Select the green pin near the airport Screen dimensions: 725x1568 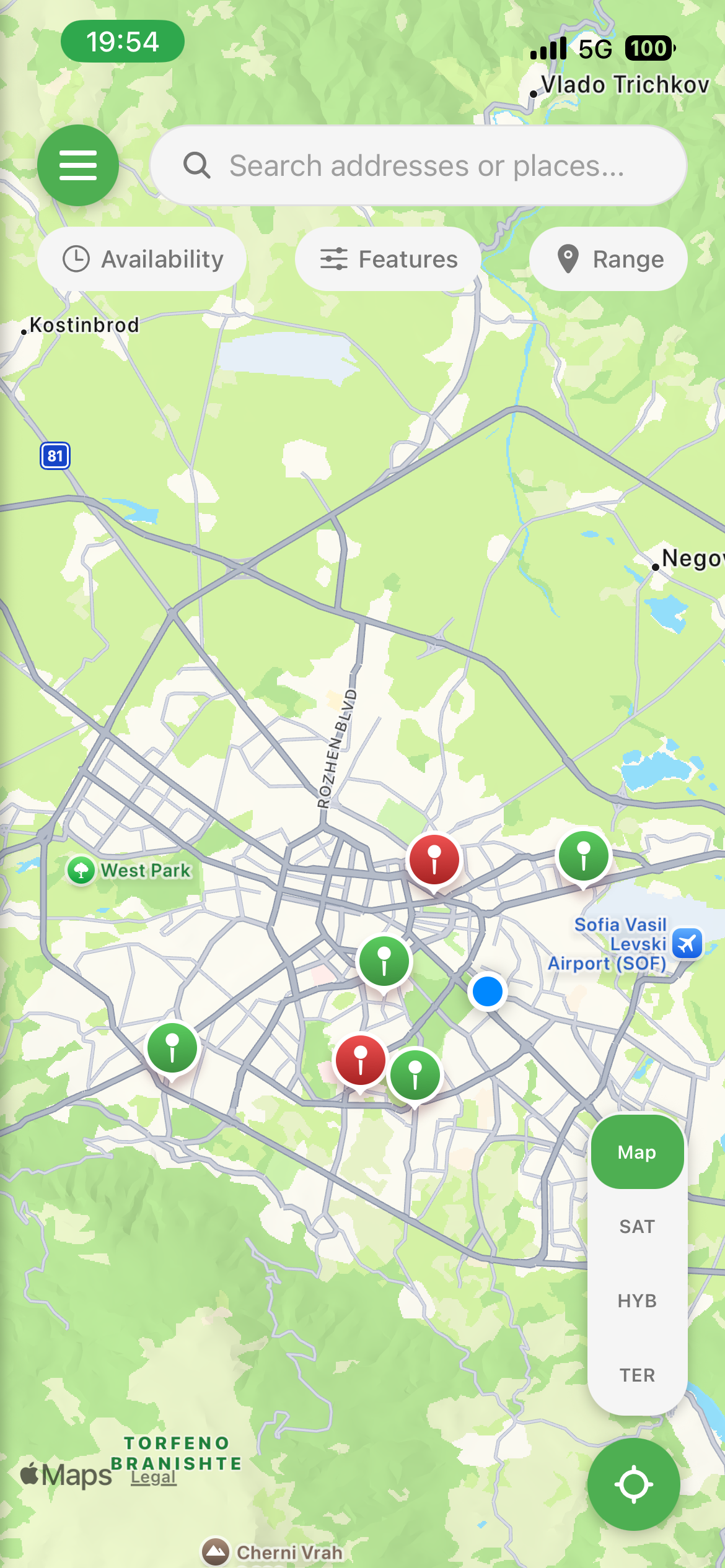coord(583,856)
